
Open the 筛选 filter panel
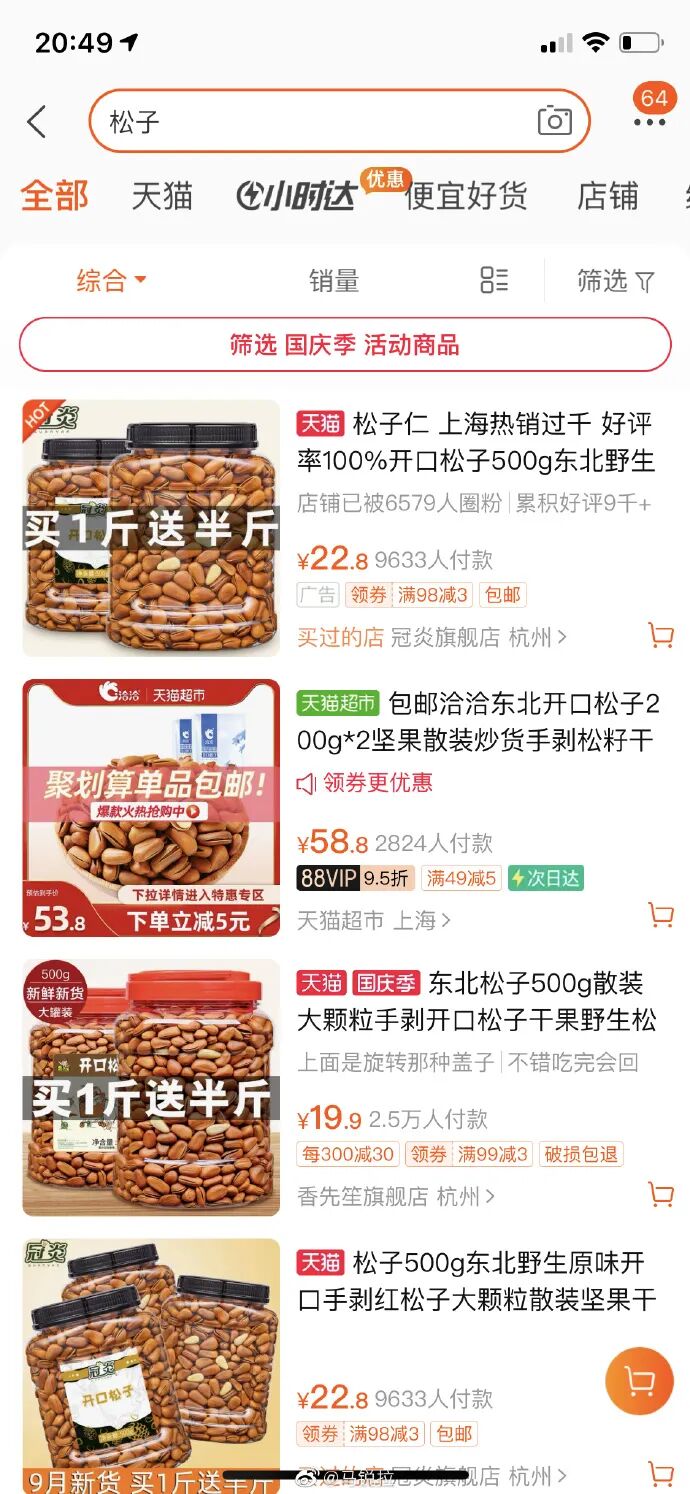(x=615, y=281)
